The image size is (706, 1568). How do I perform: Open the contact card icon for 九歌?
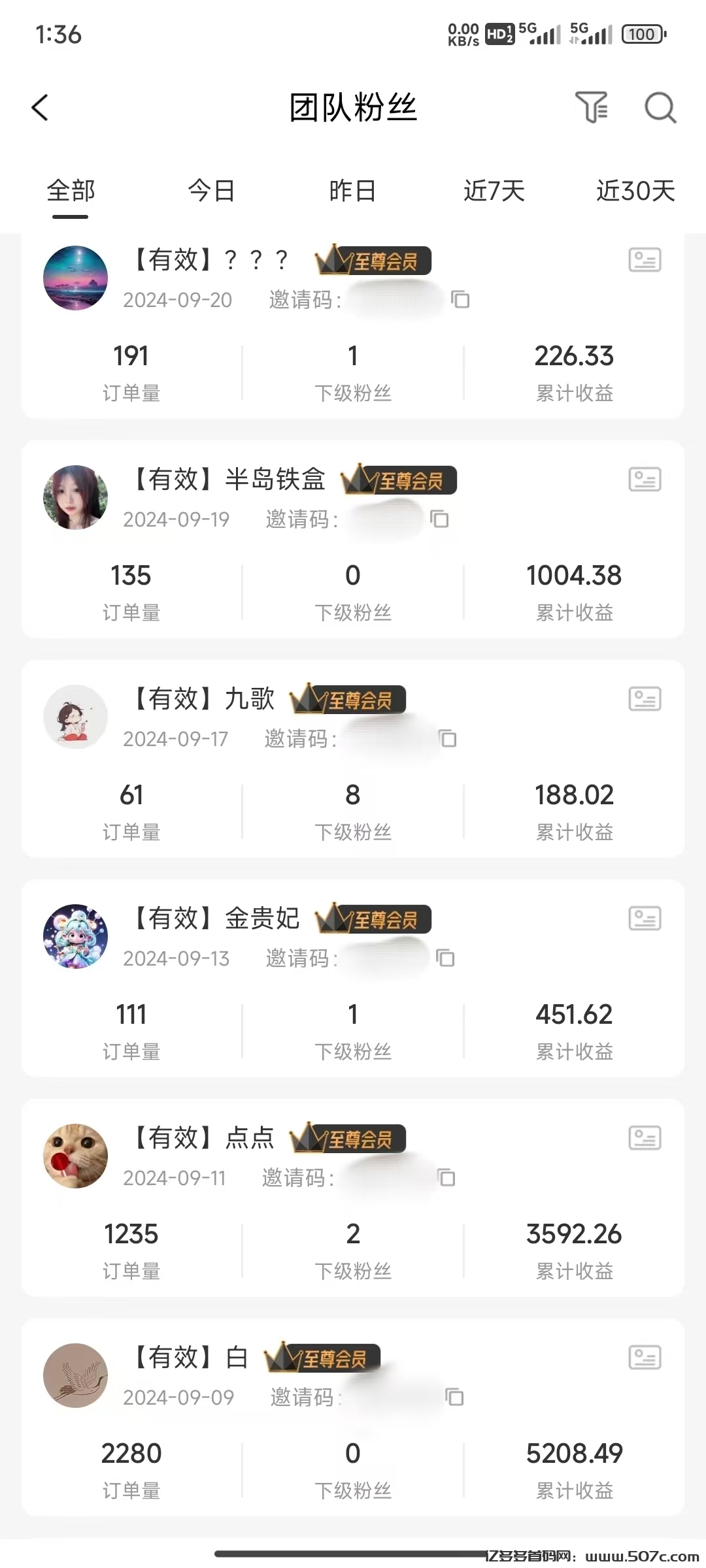tap(645, 700)
